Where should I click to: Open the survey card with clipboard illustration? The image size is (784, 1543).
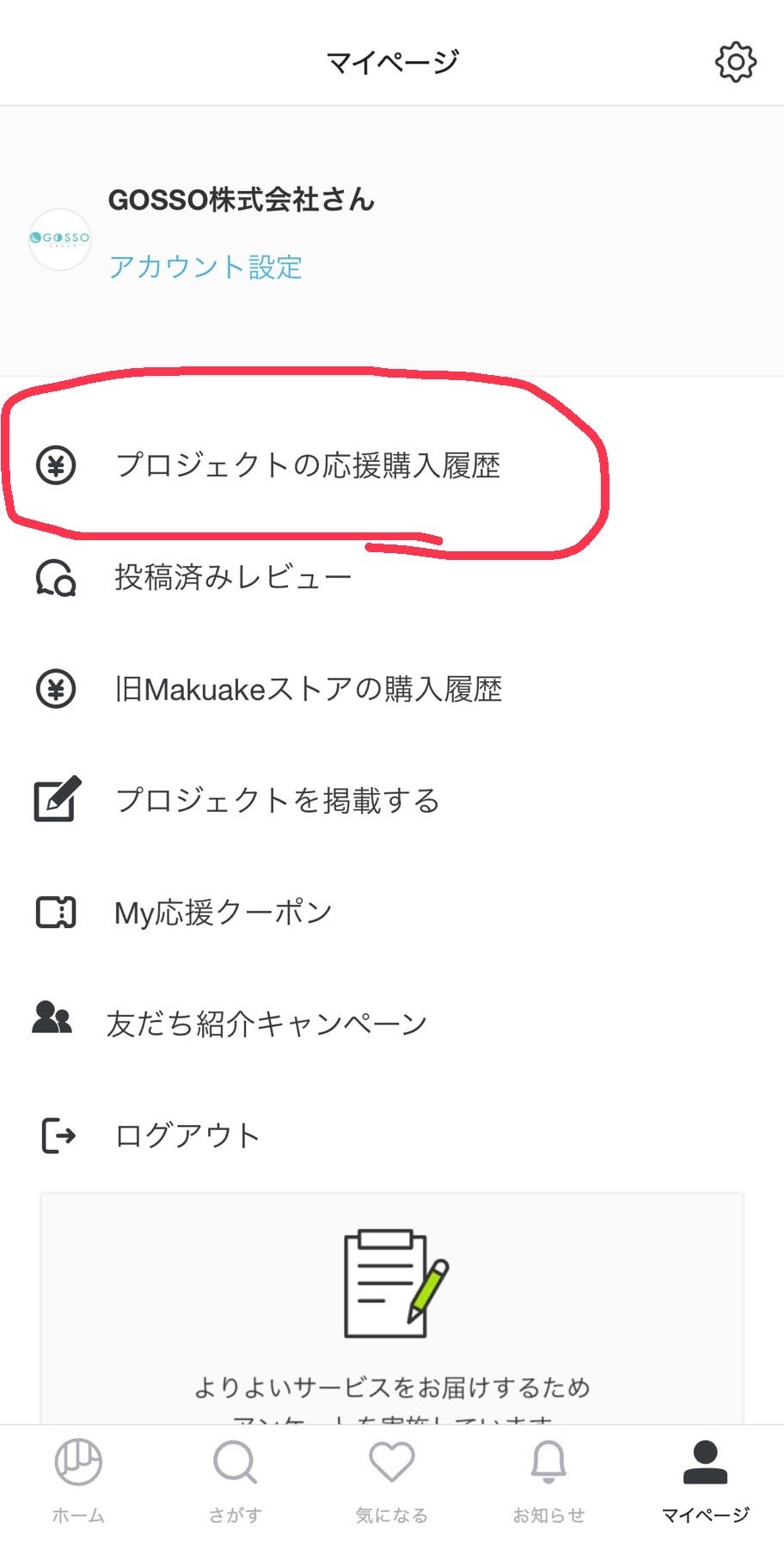(x=392, y=1308)
